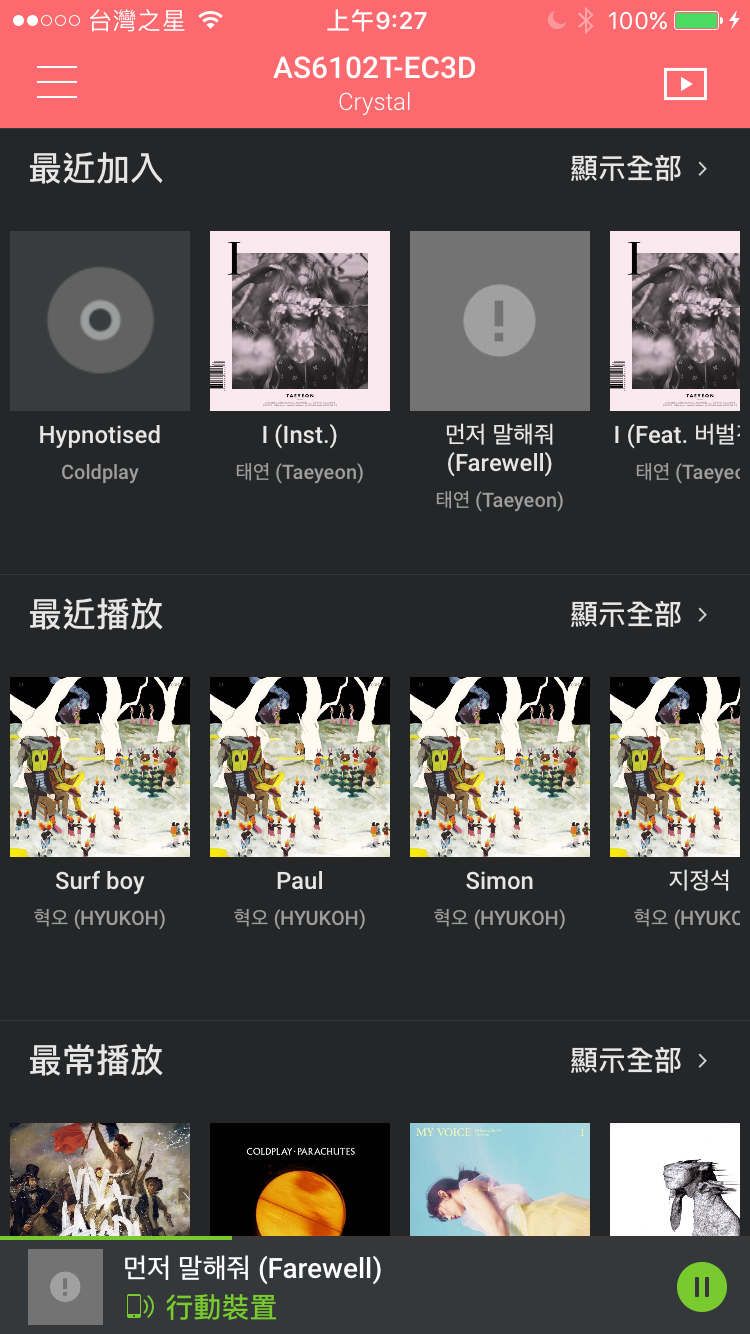The width and height of the screenshot is (750, 1334).
Task: Open 지정석 by HYUKOH
Action: [678, 767]
